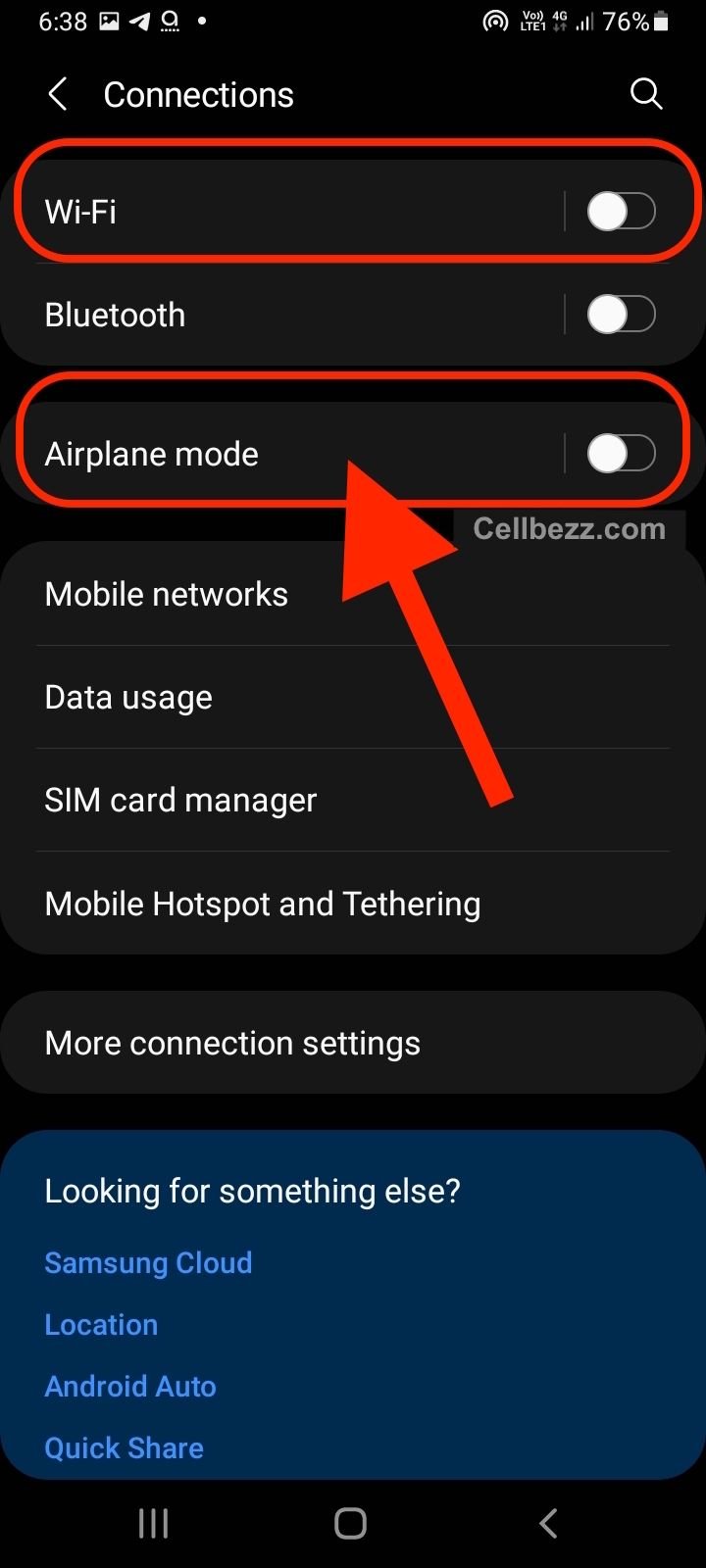Turn on the Wi-Fi switch
This screenshot has height=1568, width=706.
click(x=621, y=212)
